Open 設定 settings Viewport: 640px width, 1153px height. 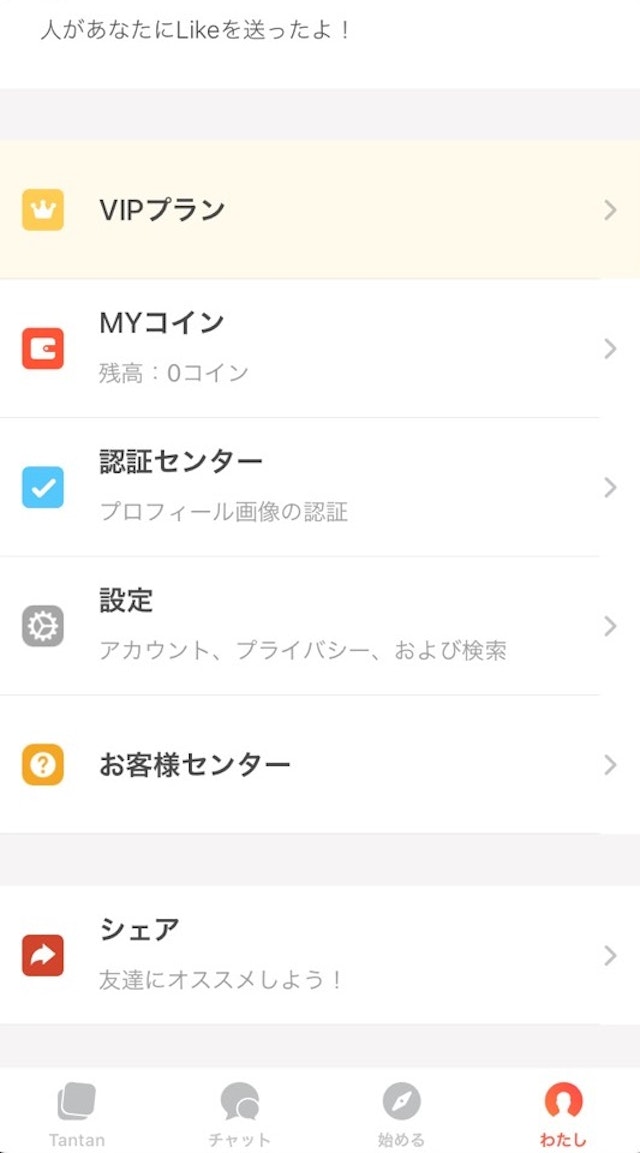click(320, 626)
